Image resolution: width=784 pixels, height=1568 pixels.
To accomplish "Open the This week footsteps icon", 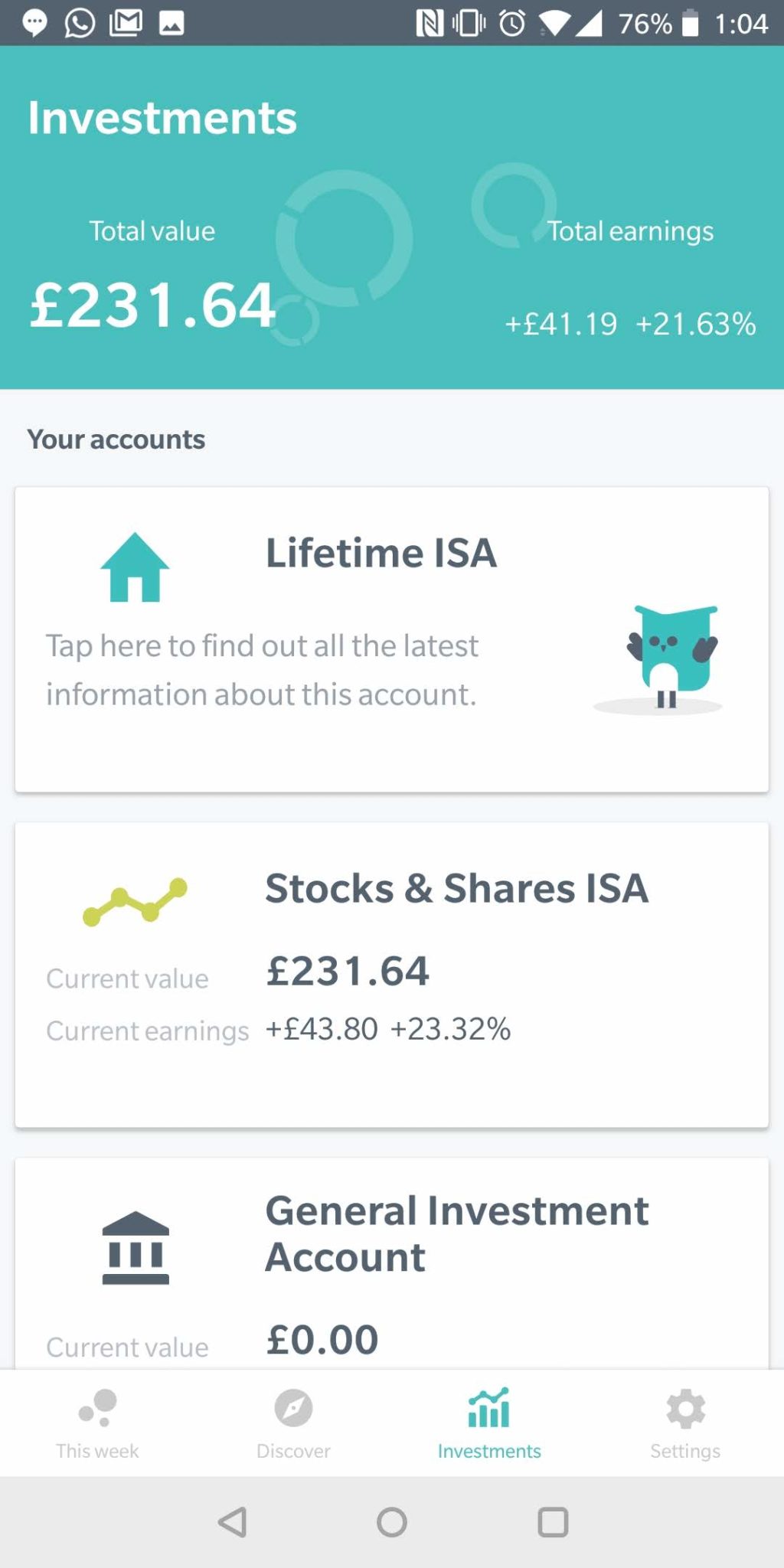I will click(x=96, y=1407).
